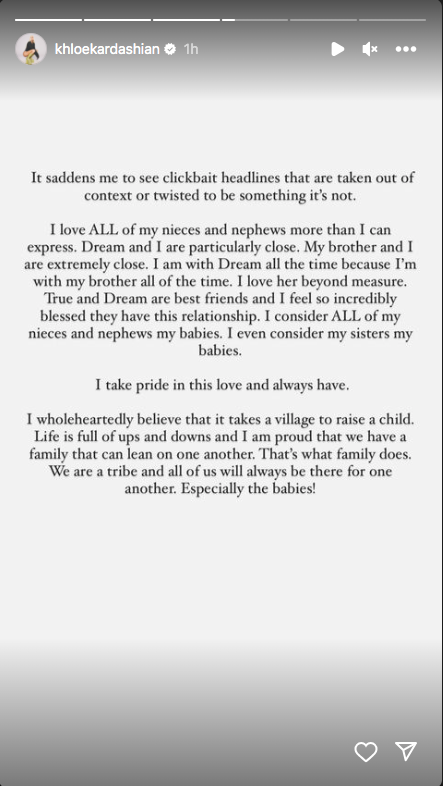Screen dimensions: 443x786
Task: Open khloekardashian's profile picture
Action: click(31, 49)
